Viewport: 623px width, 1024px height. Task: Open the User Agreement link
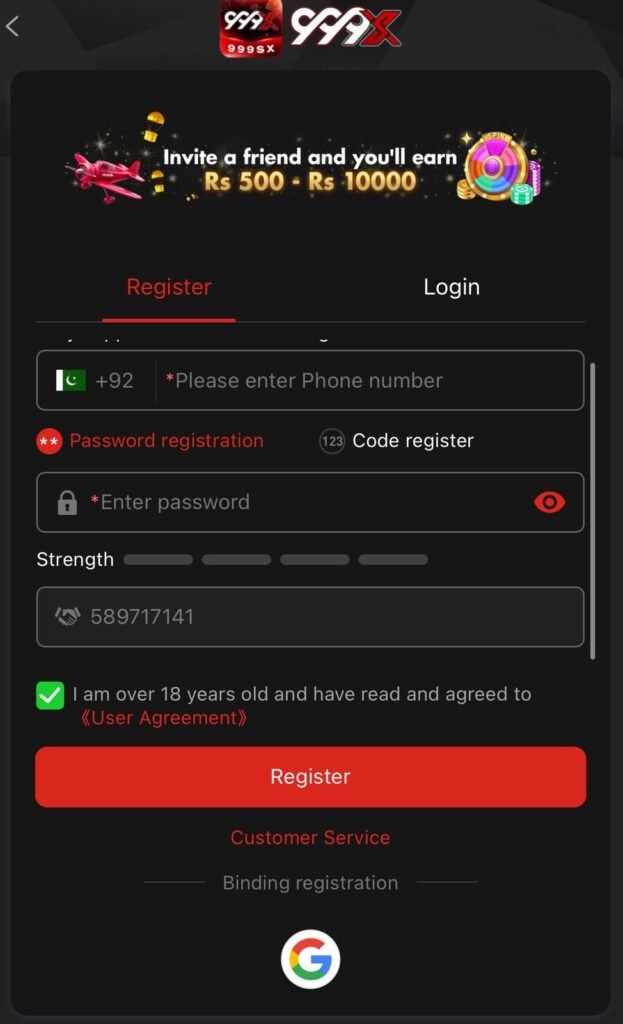[163, 718]
